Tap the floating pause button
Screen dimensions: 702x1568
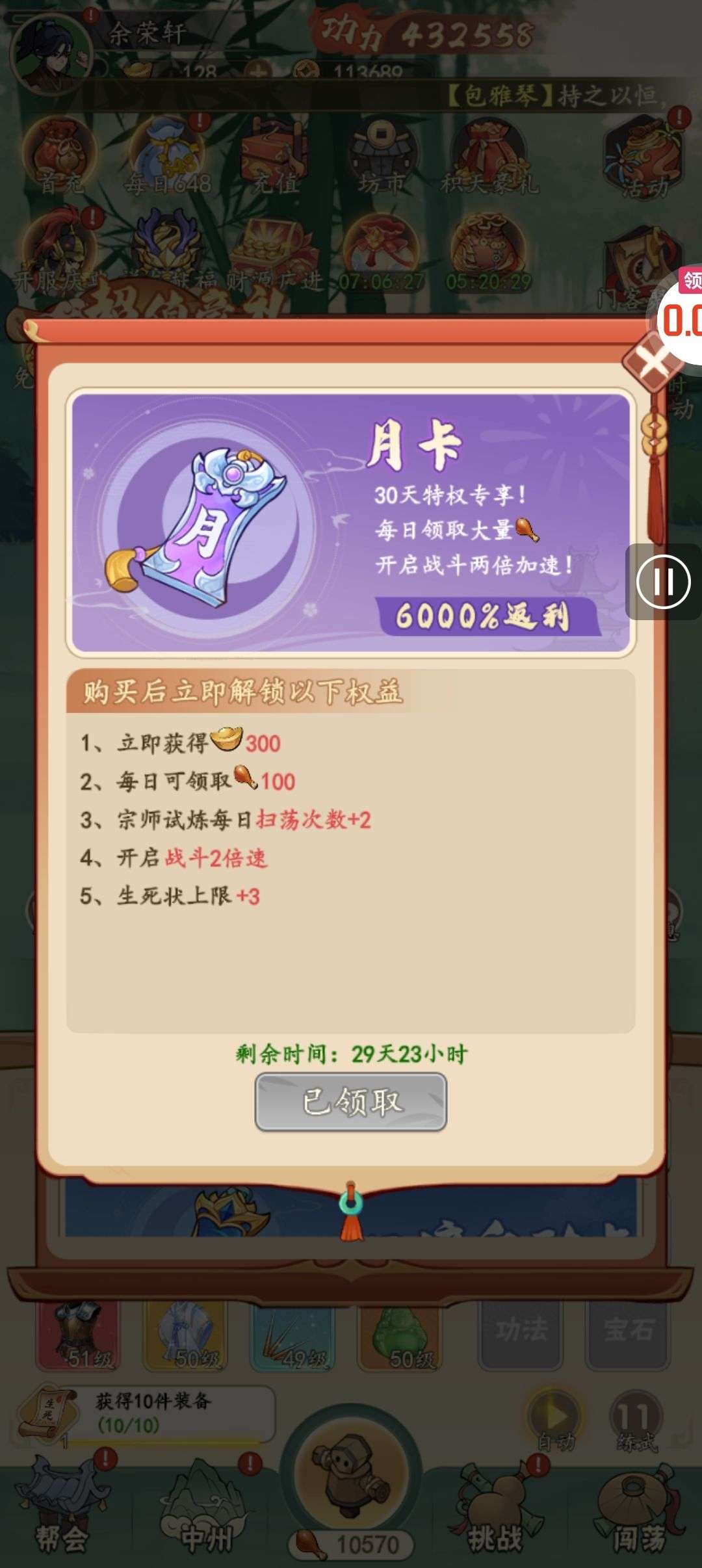pos(662,582)
